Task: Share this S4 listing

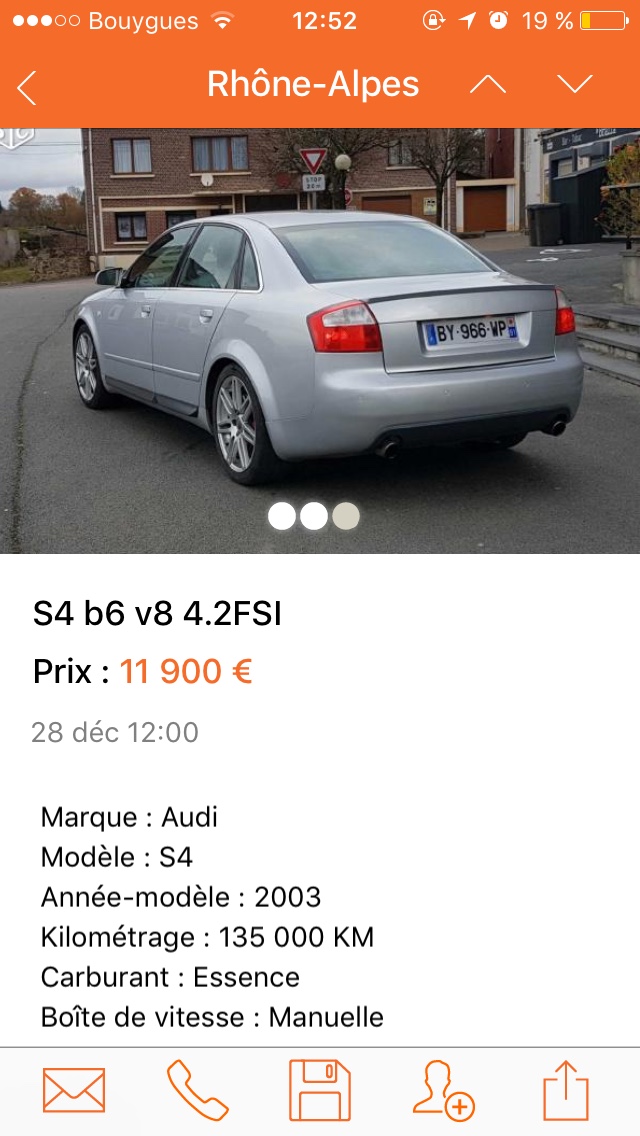Action: tap(566, 1090)
